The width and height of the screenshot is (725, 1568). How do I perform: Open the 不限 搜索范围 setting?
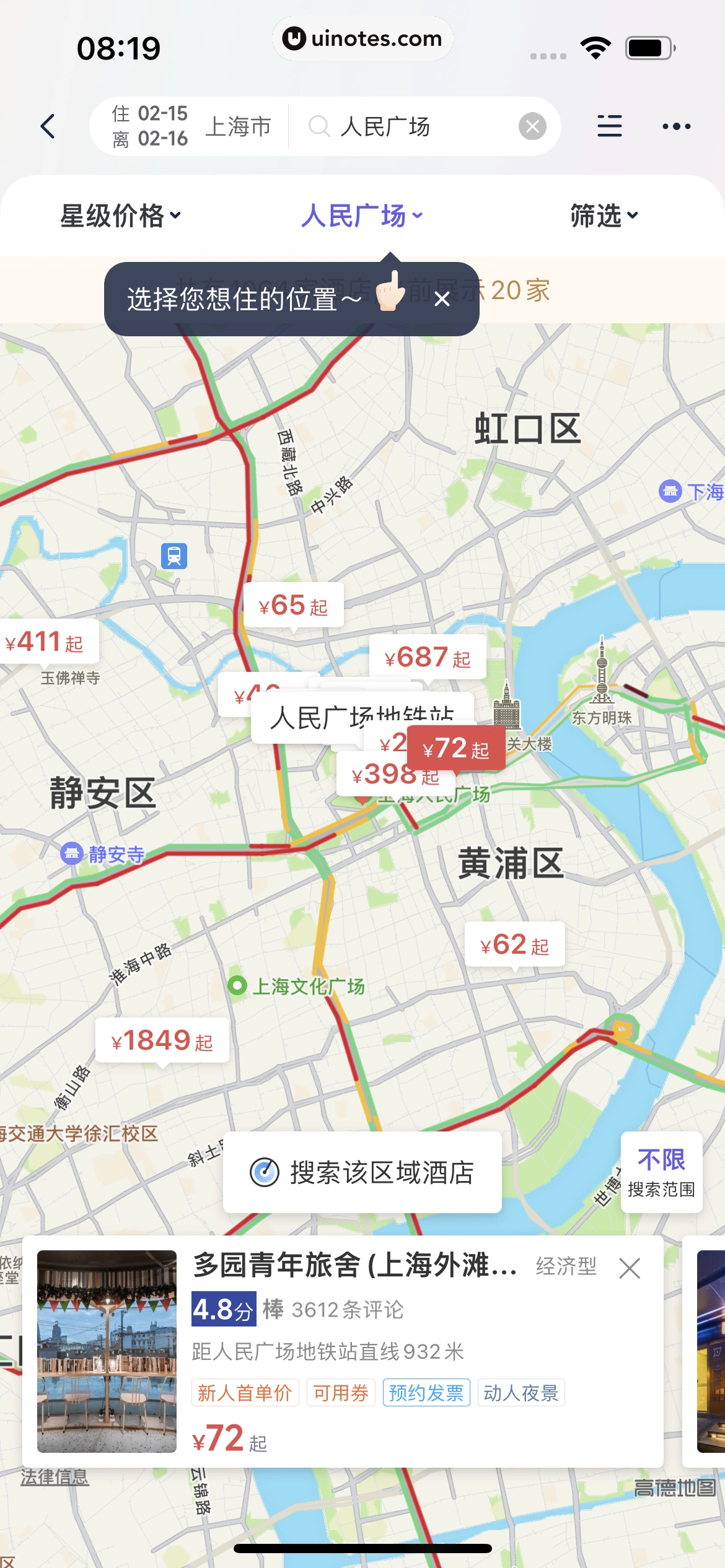pyautogui.click(x=661, y=1172)
